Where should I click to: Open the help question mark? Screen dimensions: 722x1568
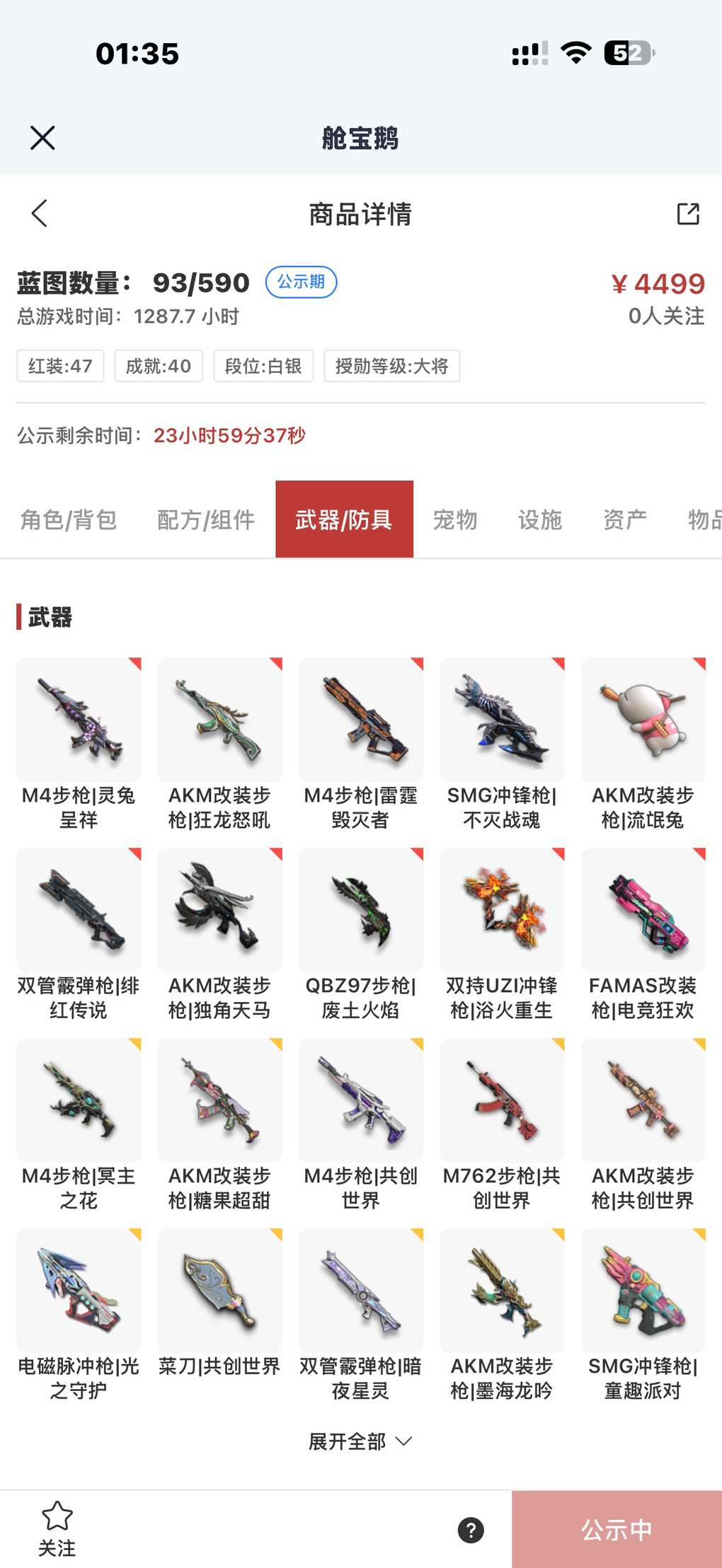[x=471, y=1530]
